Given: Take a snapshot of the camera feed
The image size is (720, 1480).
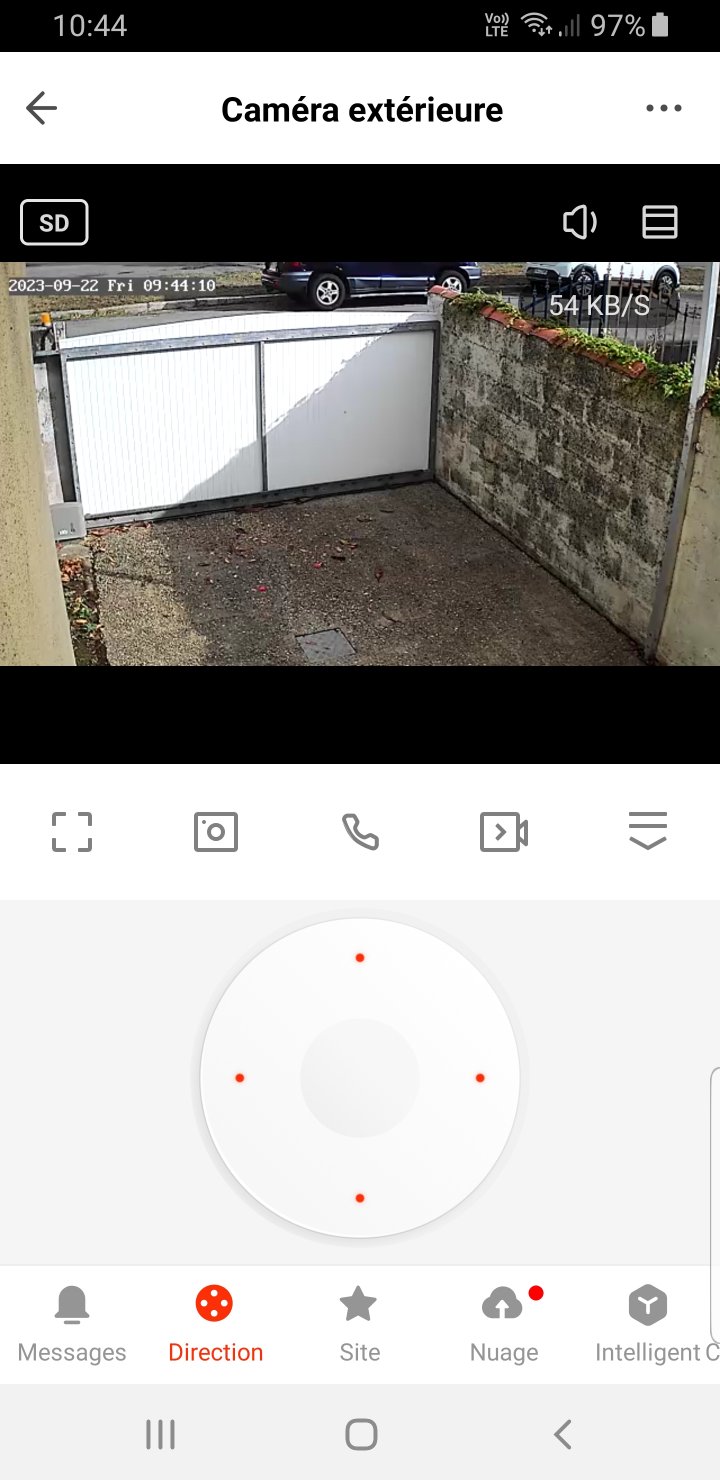Looking at the screenshot, I should (216, 832).
